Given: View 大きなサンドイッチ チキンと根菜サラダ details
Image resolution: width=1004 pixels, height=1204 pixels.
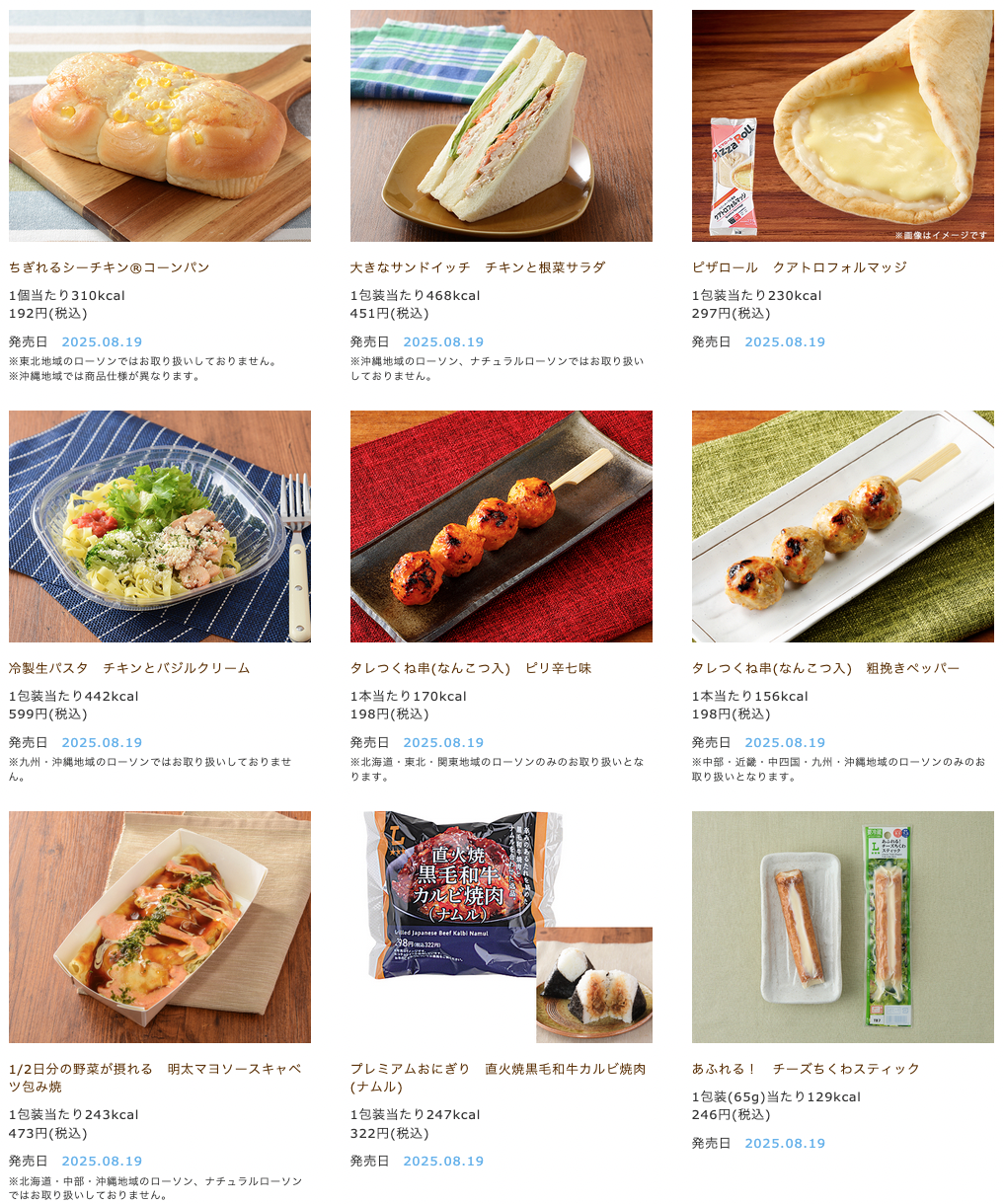Looking at the screenshot, I should 477,267.
